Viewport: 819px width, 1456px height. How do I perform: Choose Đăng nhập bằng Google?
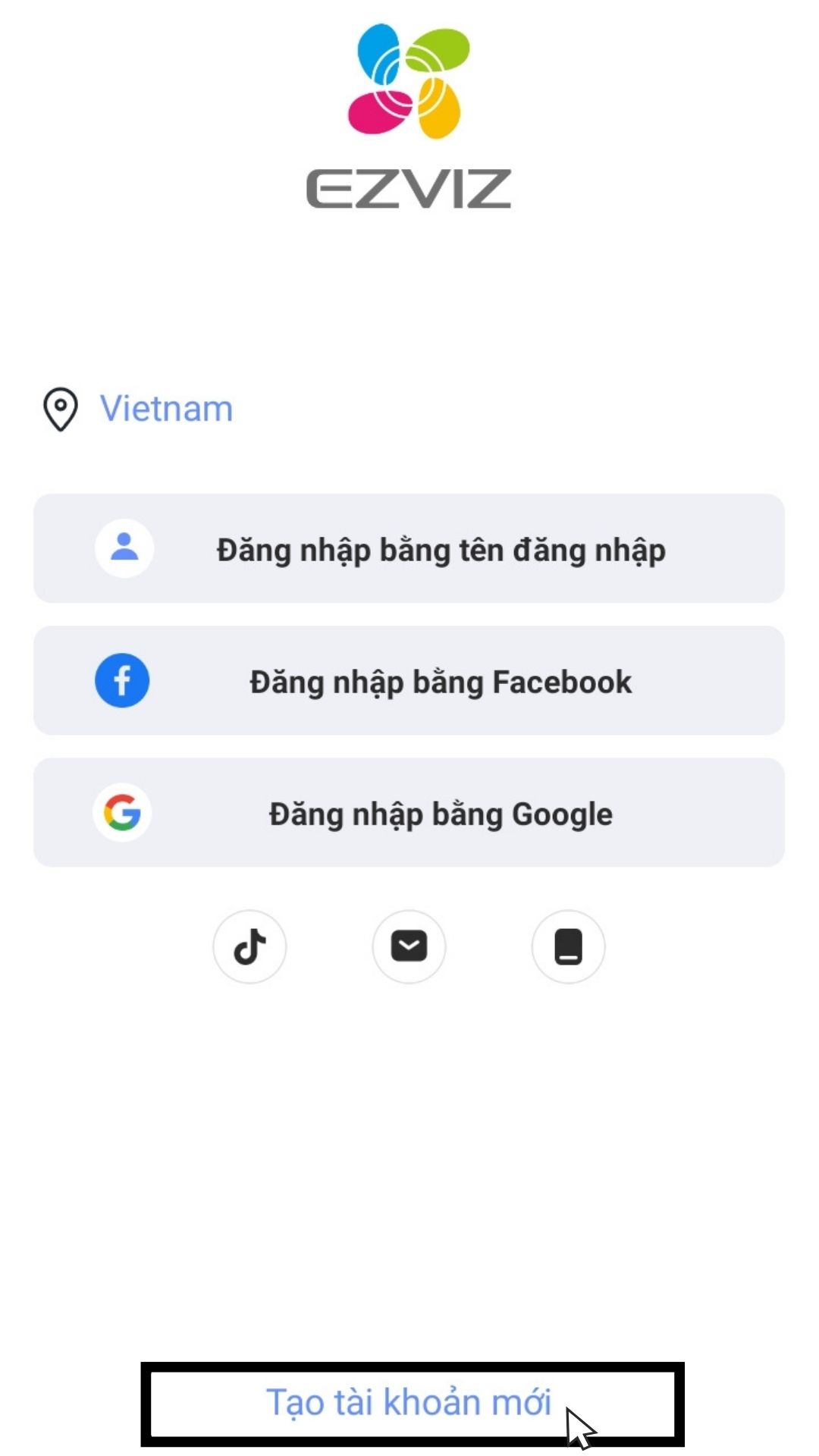[x=409, y=813]
